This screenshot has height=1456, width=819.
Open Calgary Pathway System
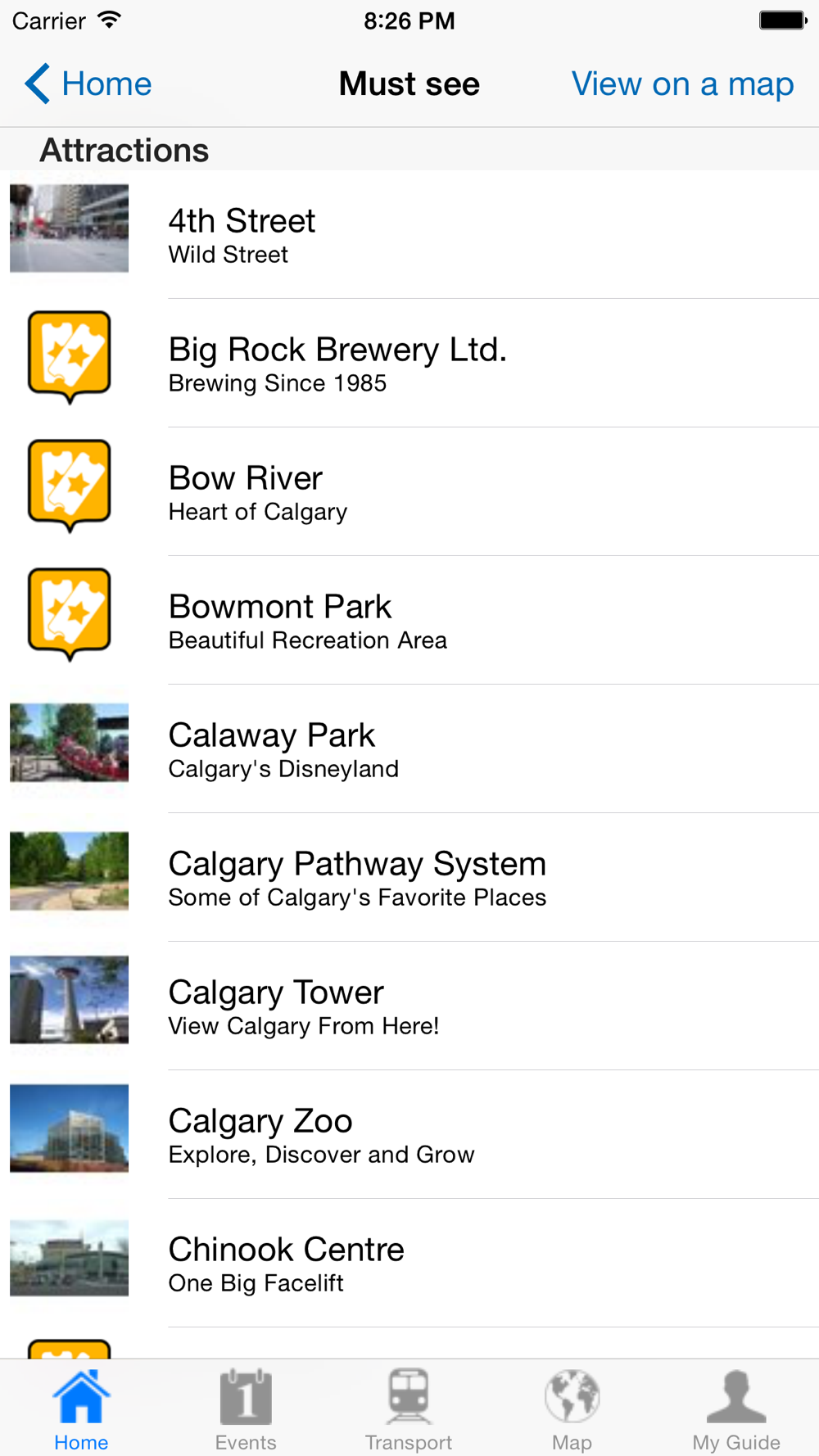(409, 877)
